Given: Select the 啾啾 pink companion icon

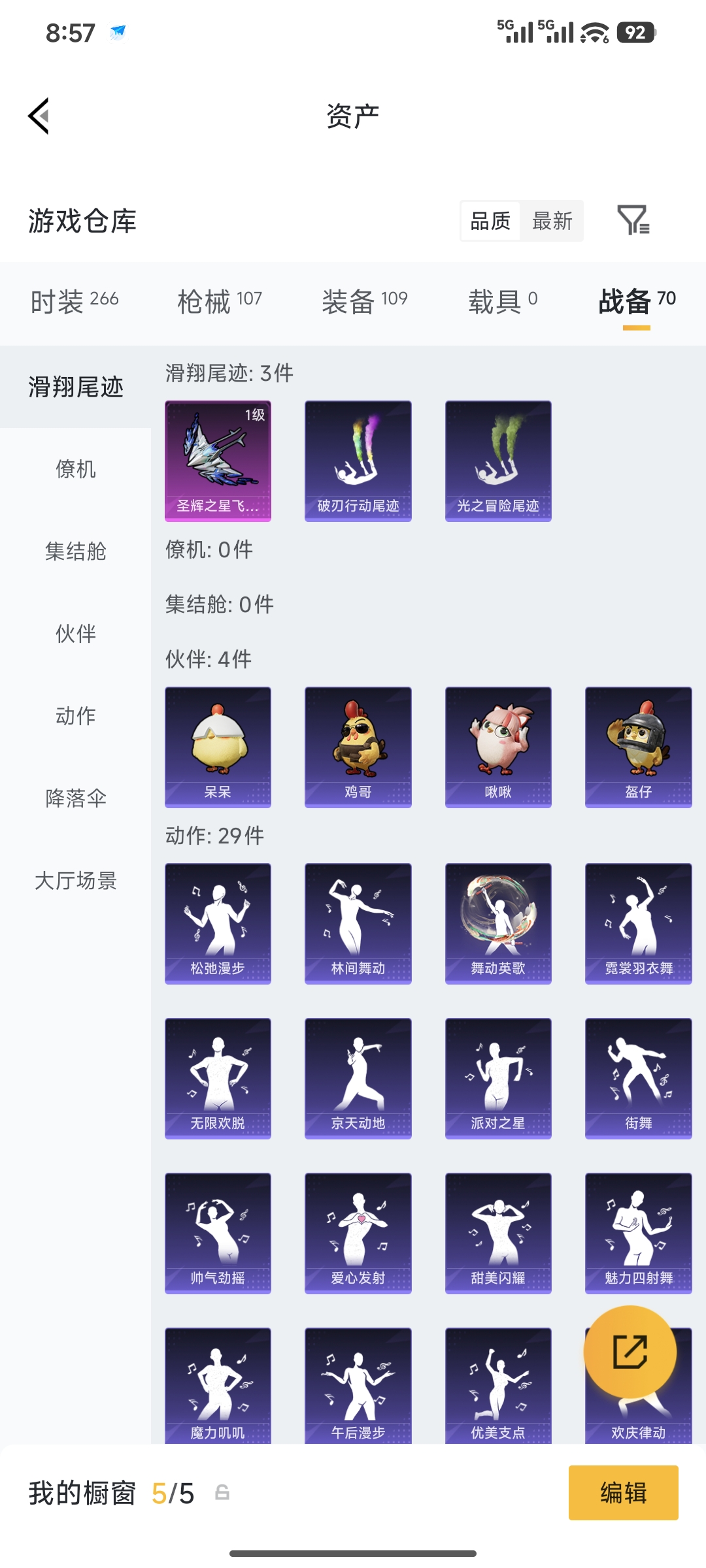Looking at the screenshot, I should pyautogui.click(x=498, y=745).
